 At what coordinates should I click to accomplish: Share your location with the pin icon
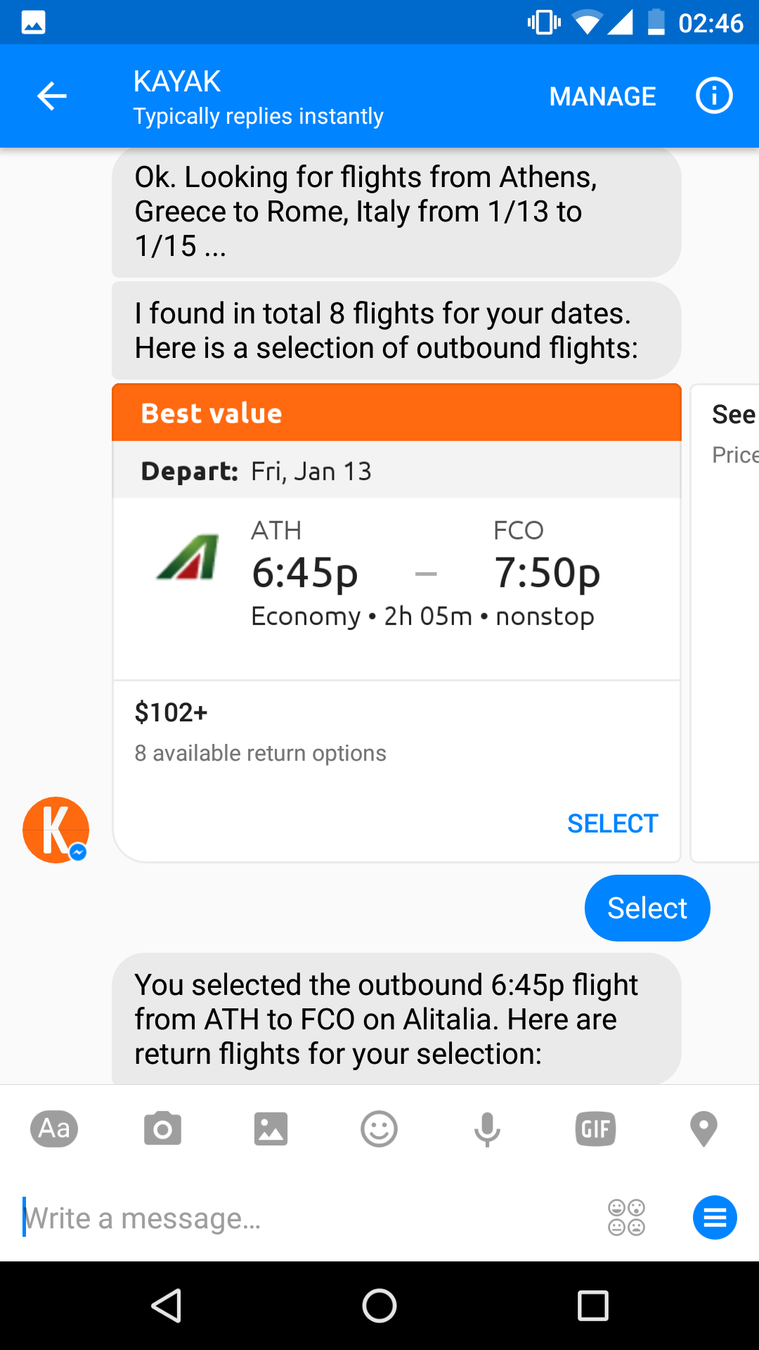(704, 1130)
